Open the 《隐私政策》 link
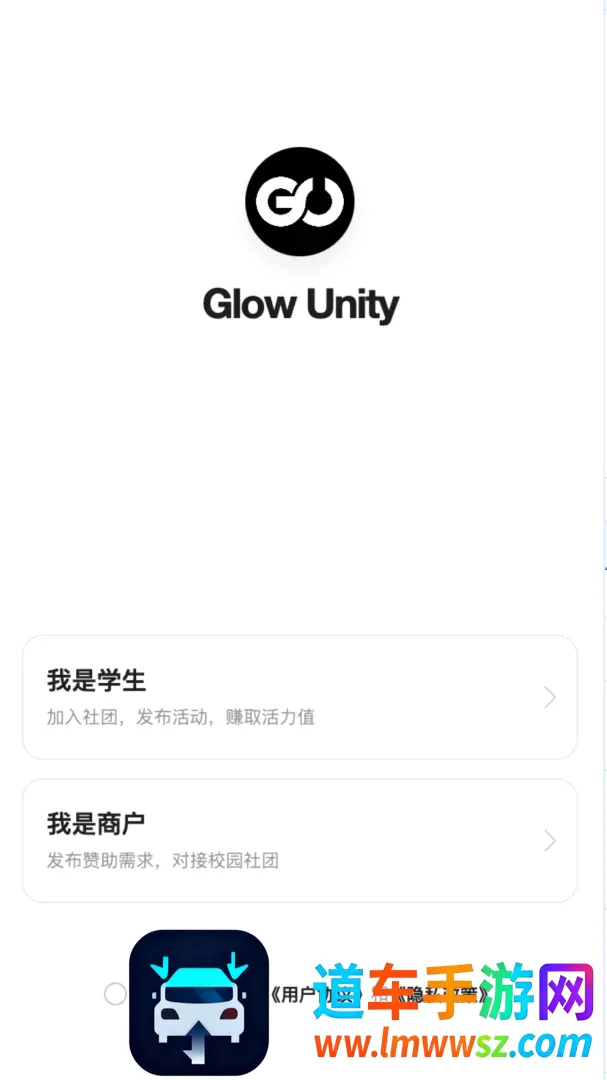Screen dimensions: 607x1080 [x=440, y=995]
